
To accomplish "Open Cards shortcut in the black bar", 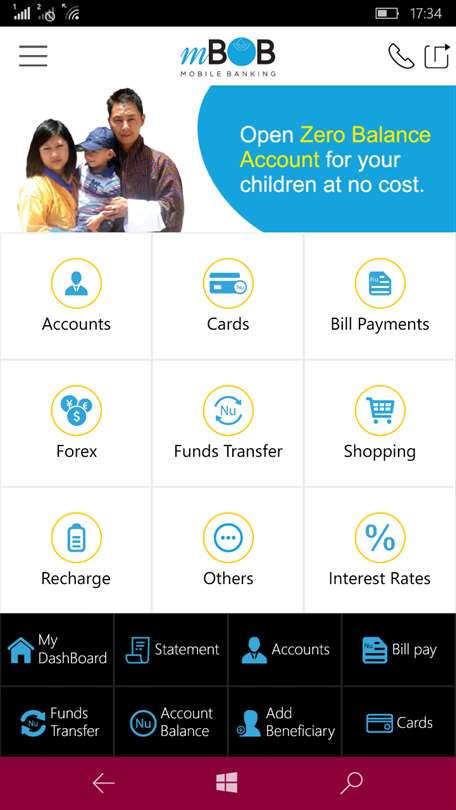I will click(399, 722).
